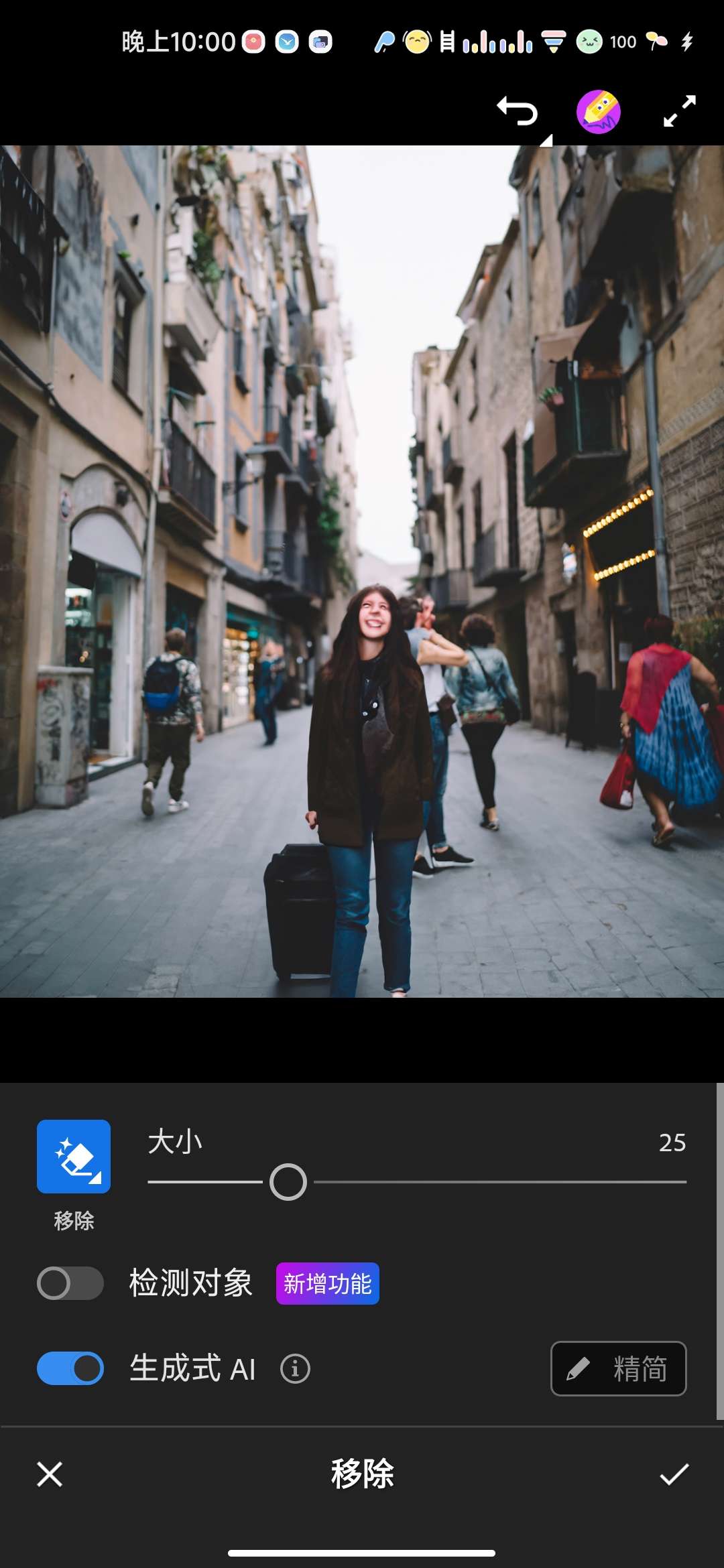Image resolution: width=724 pixels, height=1568 pixels.
Task: Tap the 大小 size slider handle
Action: (x=288, y=1182)
